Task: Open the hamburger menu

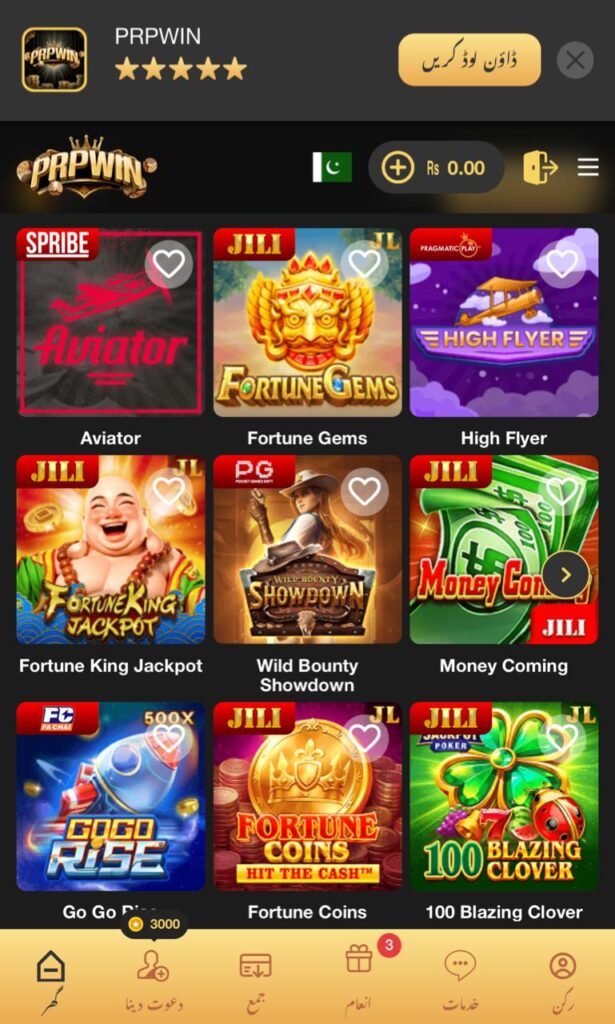Action: pos(588,167)
